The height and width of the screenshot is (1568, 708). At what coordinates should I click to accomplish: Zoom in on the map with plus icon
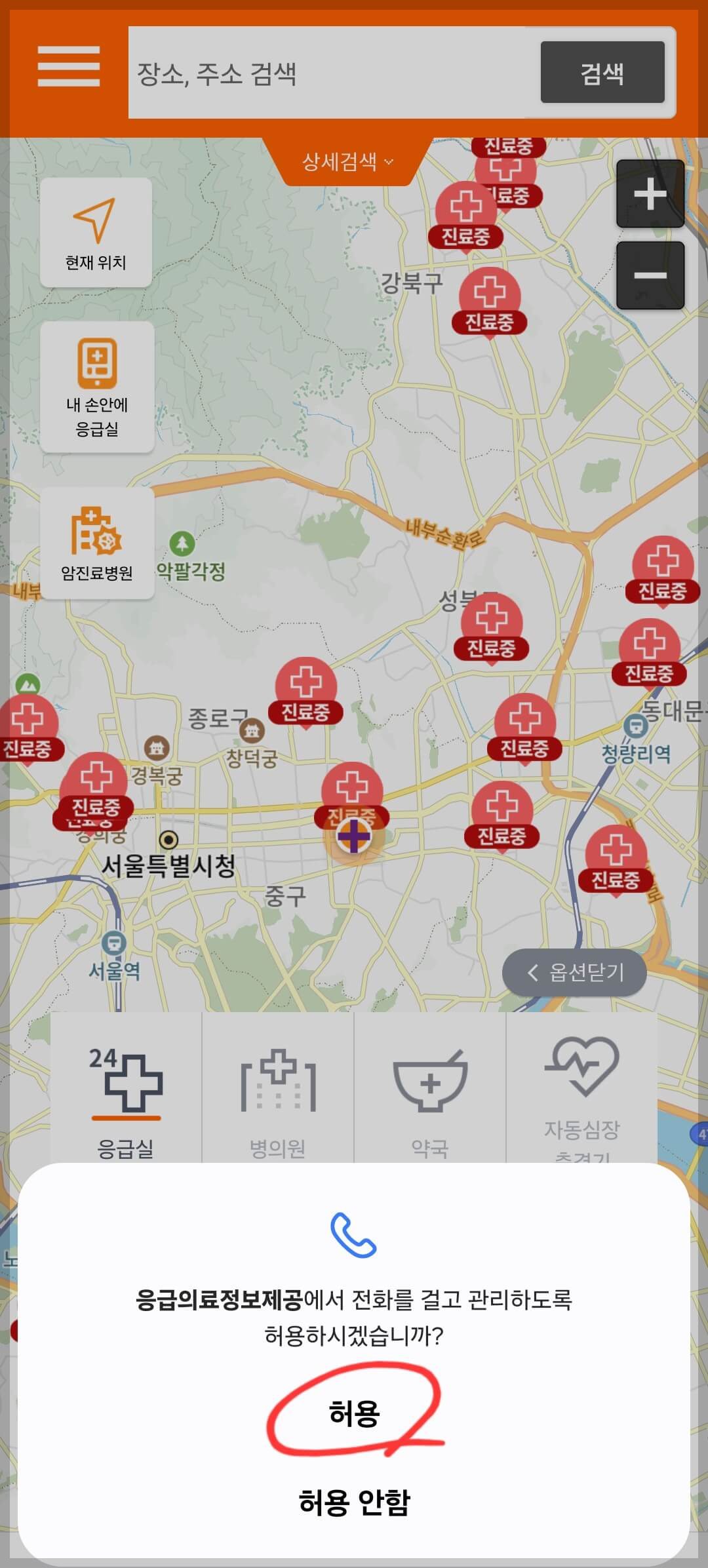(650, 195)
